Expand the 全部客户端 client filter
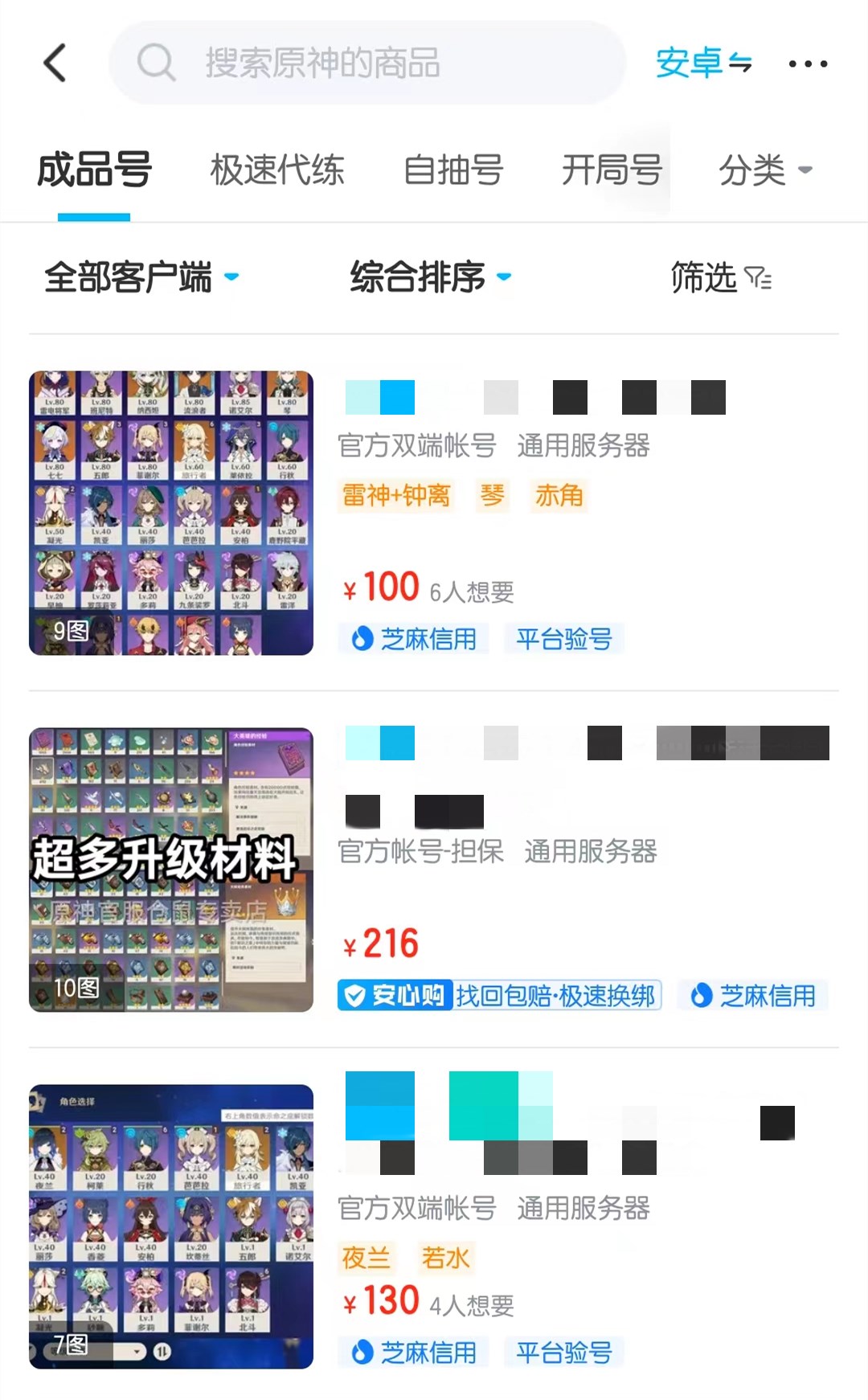Image resolution: width=868 pixels, height=1400 pixels. click(x=141, y=278)
